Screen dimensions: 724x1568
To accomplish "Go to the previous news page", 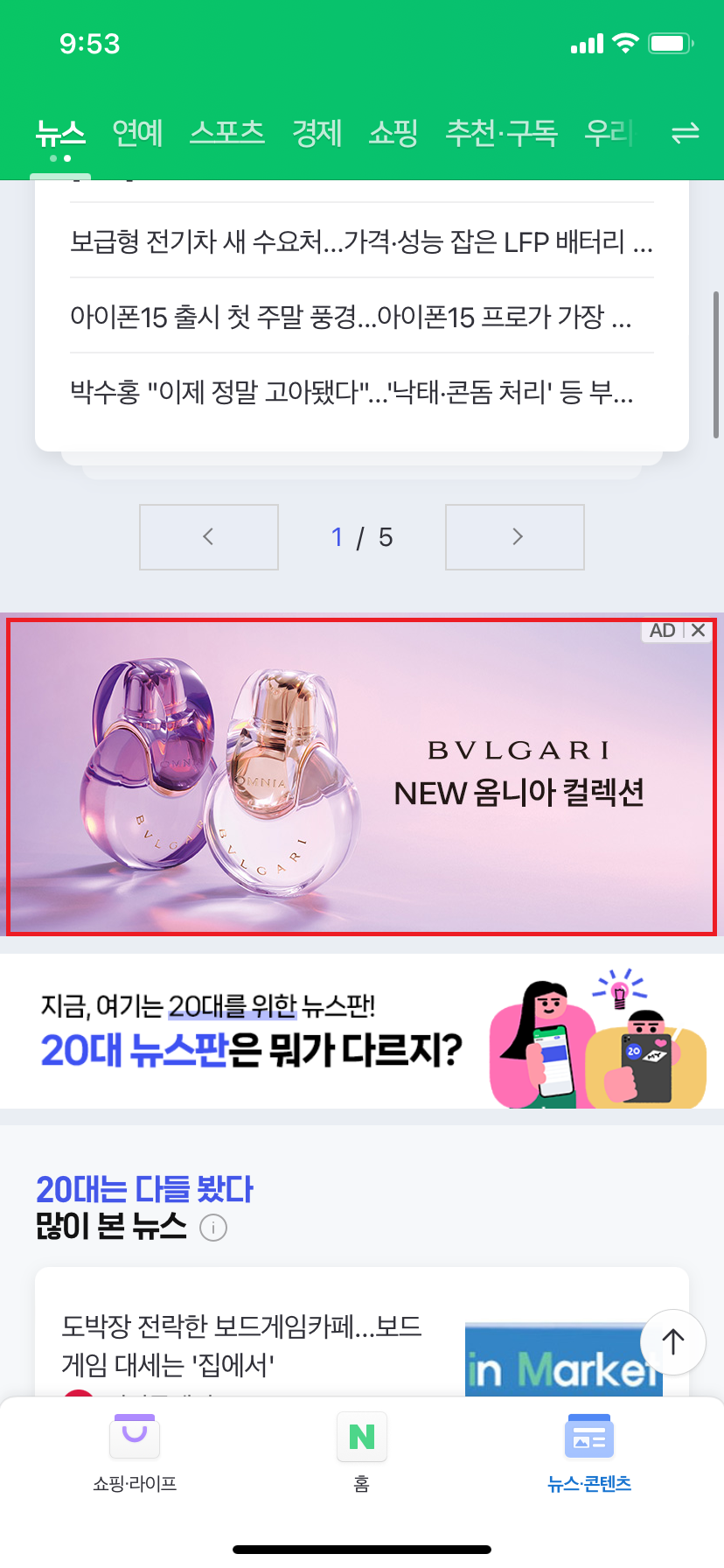I will pyautogui.click(x=209, y=537).
